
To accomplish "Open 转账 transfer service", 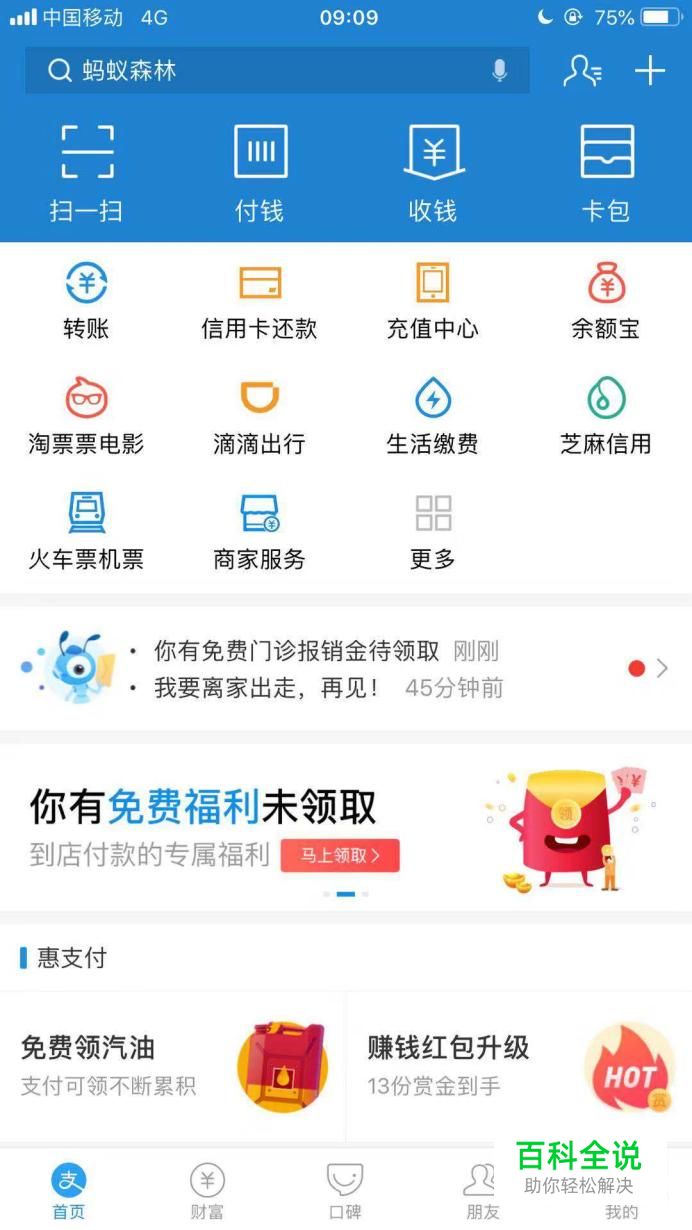I will pyautogui.click(x=87, y=300).
